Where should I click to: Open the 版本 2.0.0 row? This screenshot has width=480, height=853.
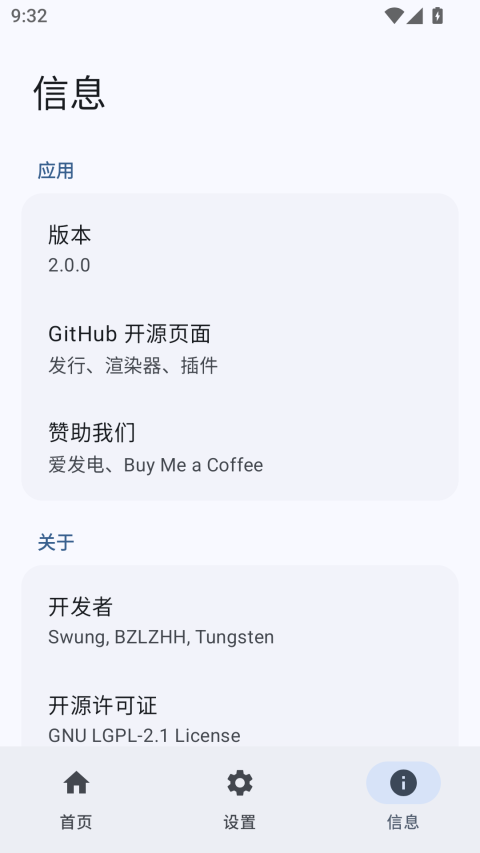(240, 250)
